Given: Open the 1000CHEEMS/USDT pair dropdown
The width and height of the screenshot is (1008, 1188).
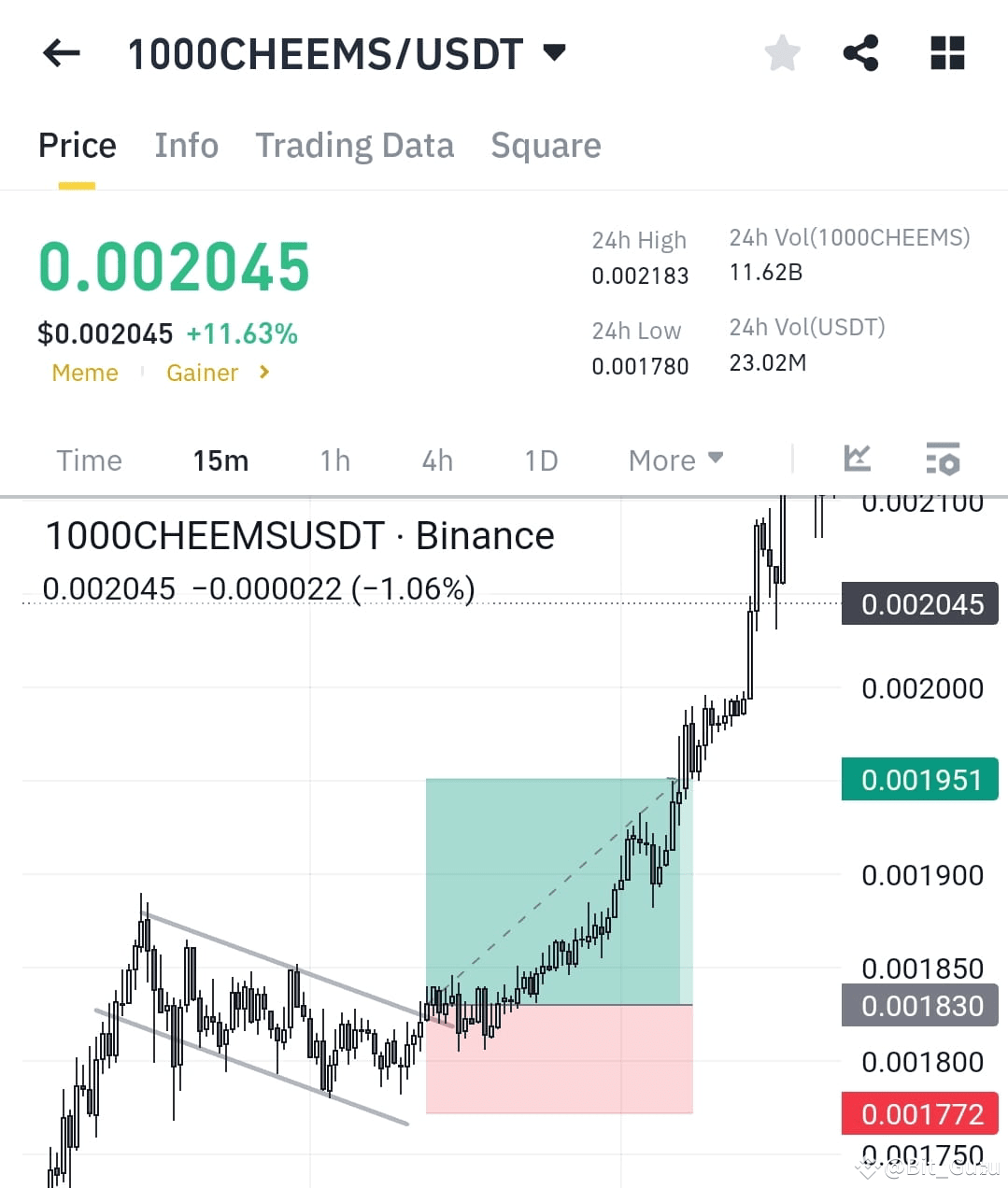Looking at the screenshot, I should pyautogui.click(x=553, y=53).
